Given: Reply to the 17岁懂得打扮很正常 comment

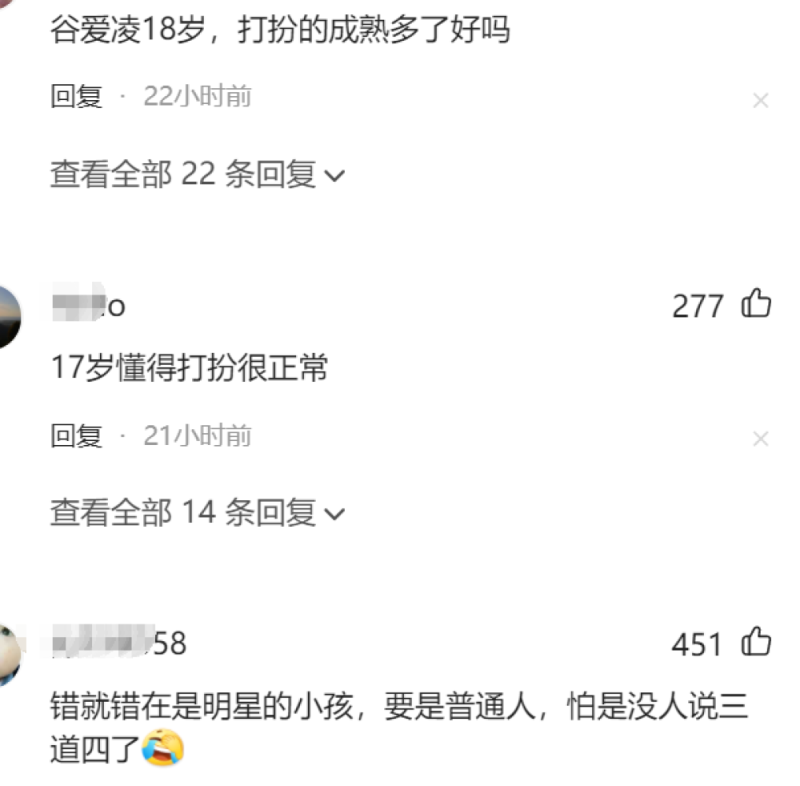Looking at the screenshot, I should pyautogui.click(x=76, y=436).
